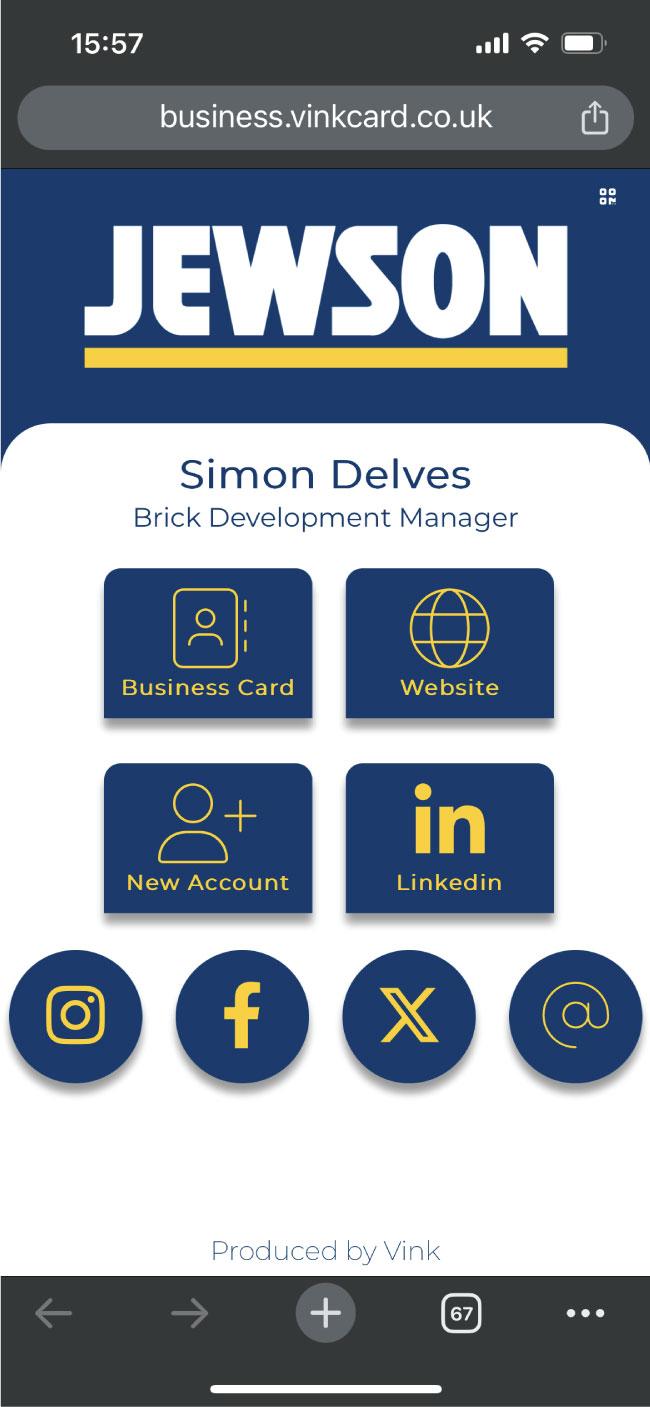Visit the Website tile
The image size is (650, 1407).
[450, 643]
